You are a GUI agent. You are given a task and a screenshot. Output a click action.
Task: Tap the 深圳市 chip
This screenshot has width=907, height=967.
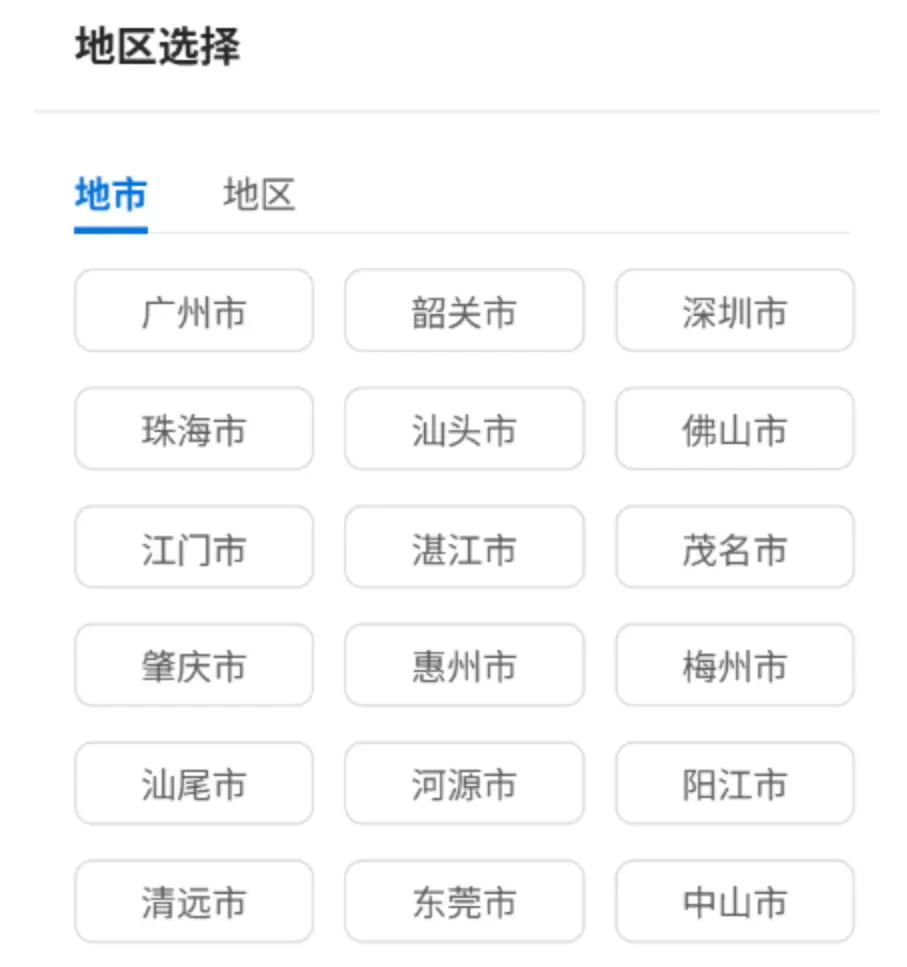click(x=734, y=311)
